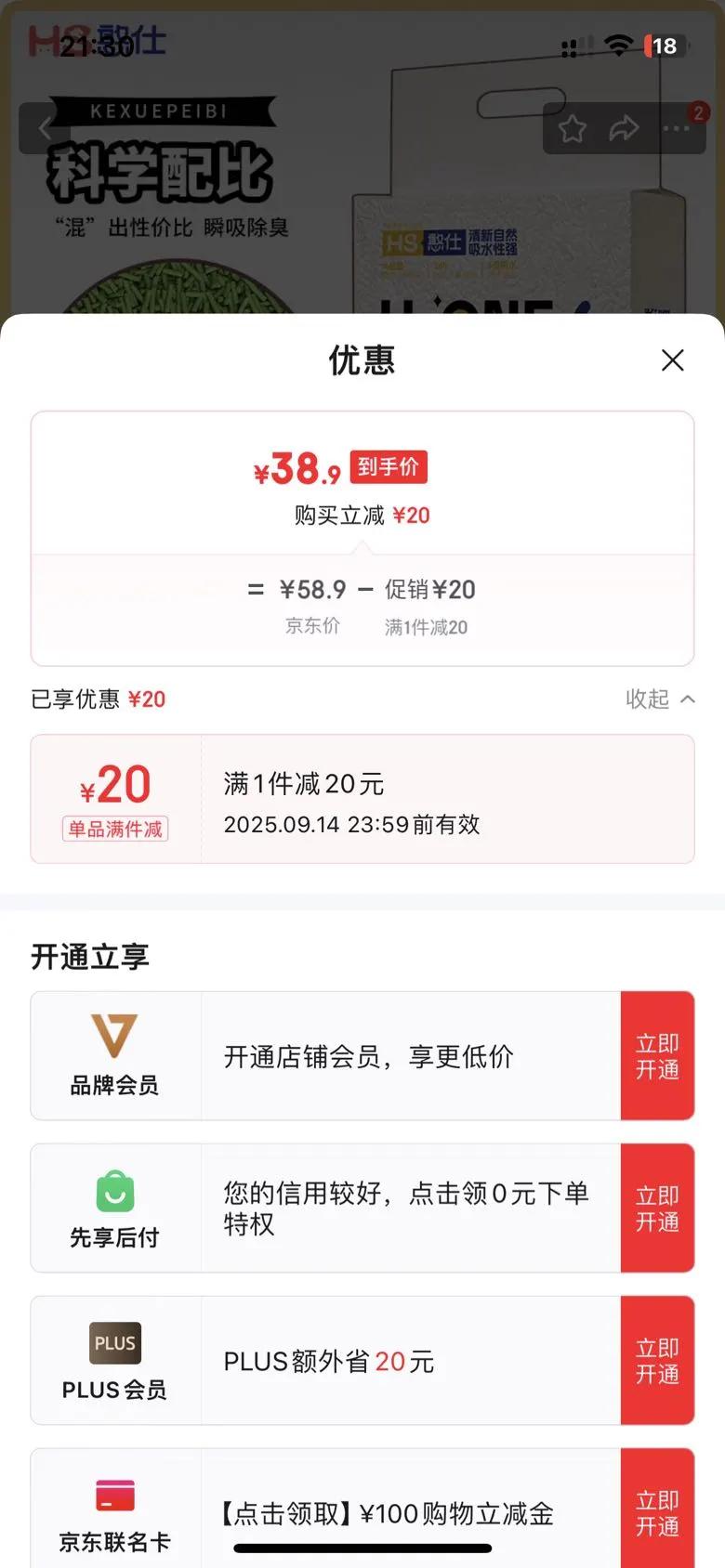Screen dimensions: 725x1568
Task: Close the 优惠 discount sheet
Action: coord(672,360)
